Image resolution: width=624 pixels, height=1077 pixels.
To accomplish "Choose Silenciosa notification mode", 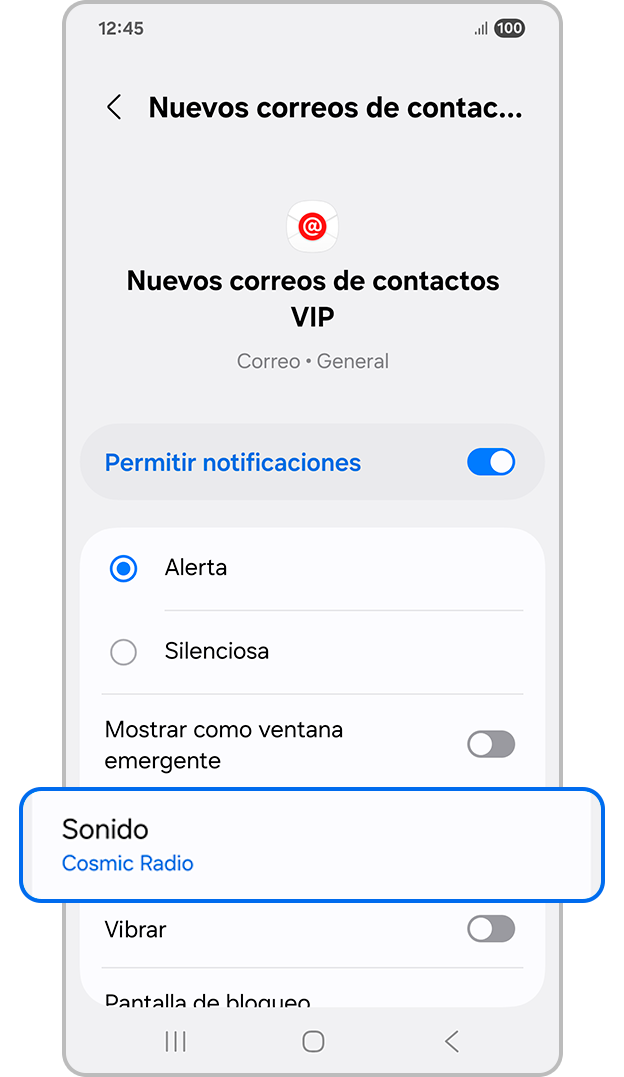I will [x=123, y=652].
